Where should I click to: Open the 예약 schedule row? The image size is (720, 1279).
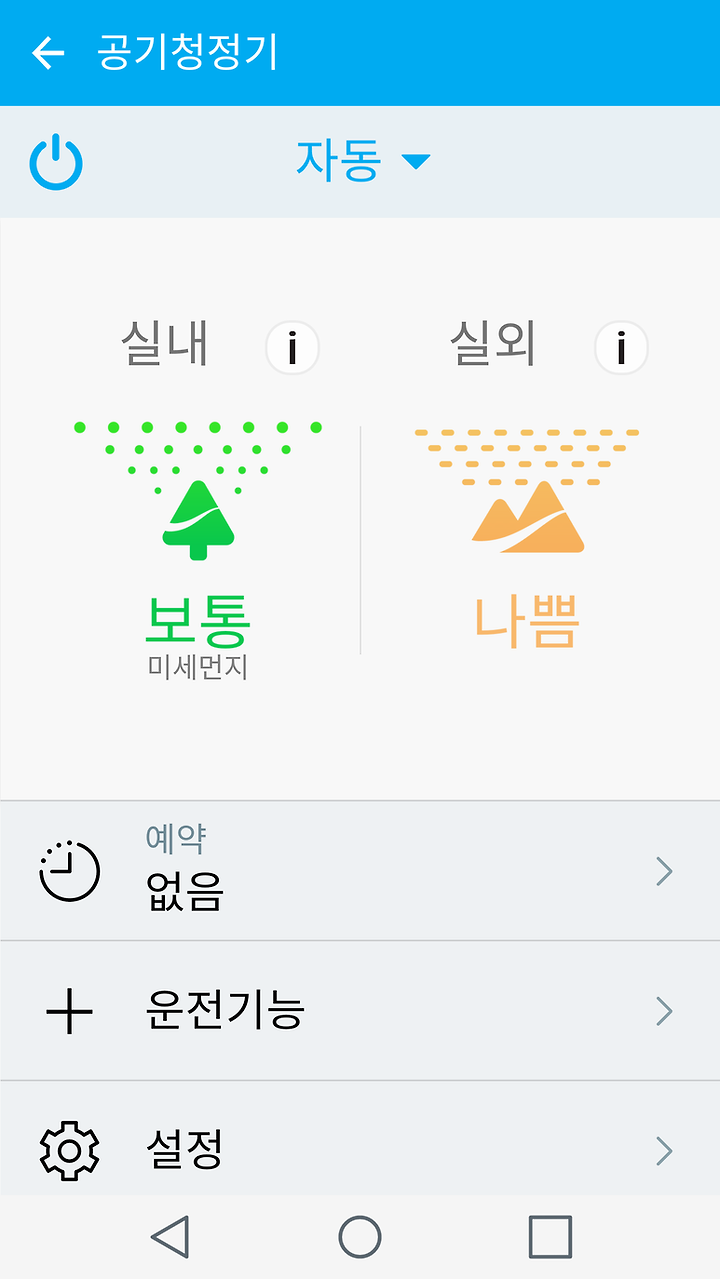tap(360, 871)
